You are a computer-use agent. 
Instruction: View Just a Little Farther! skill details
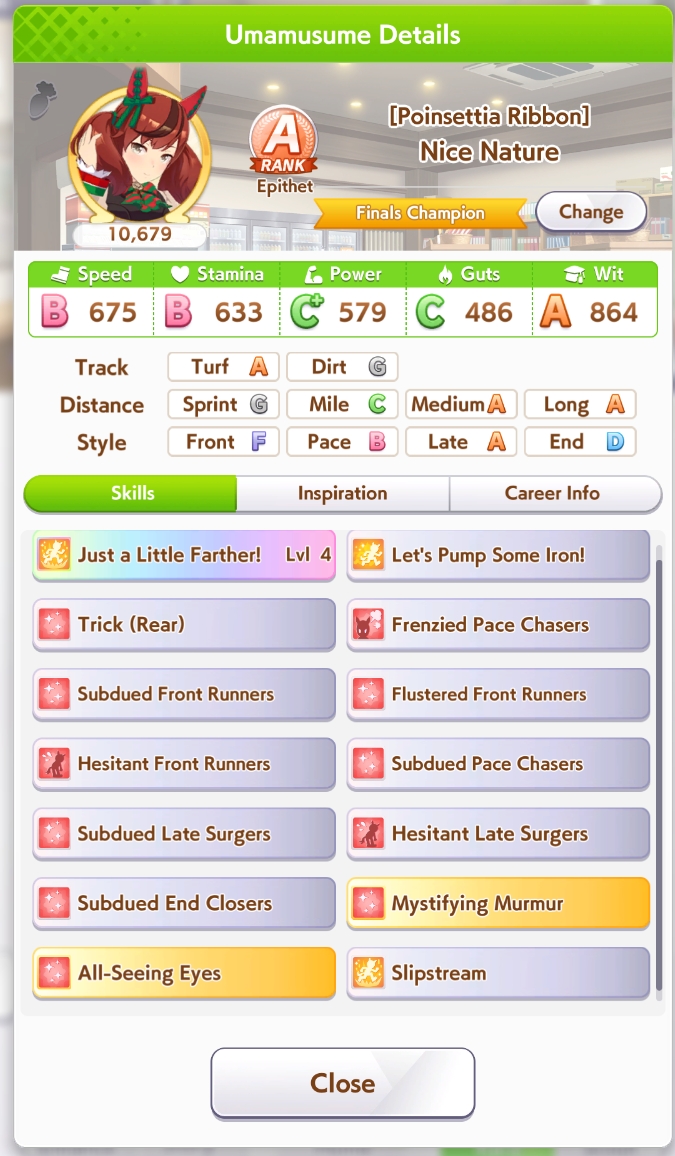coord(184,554)
